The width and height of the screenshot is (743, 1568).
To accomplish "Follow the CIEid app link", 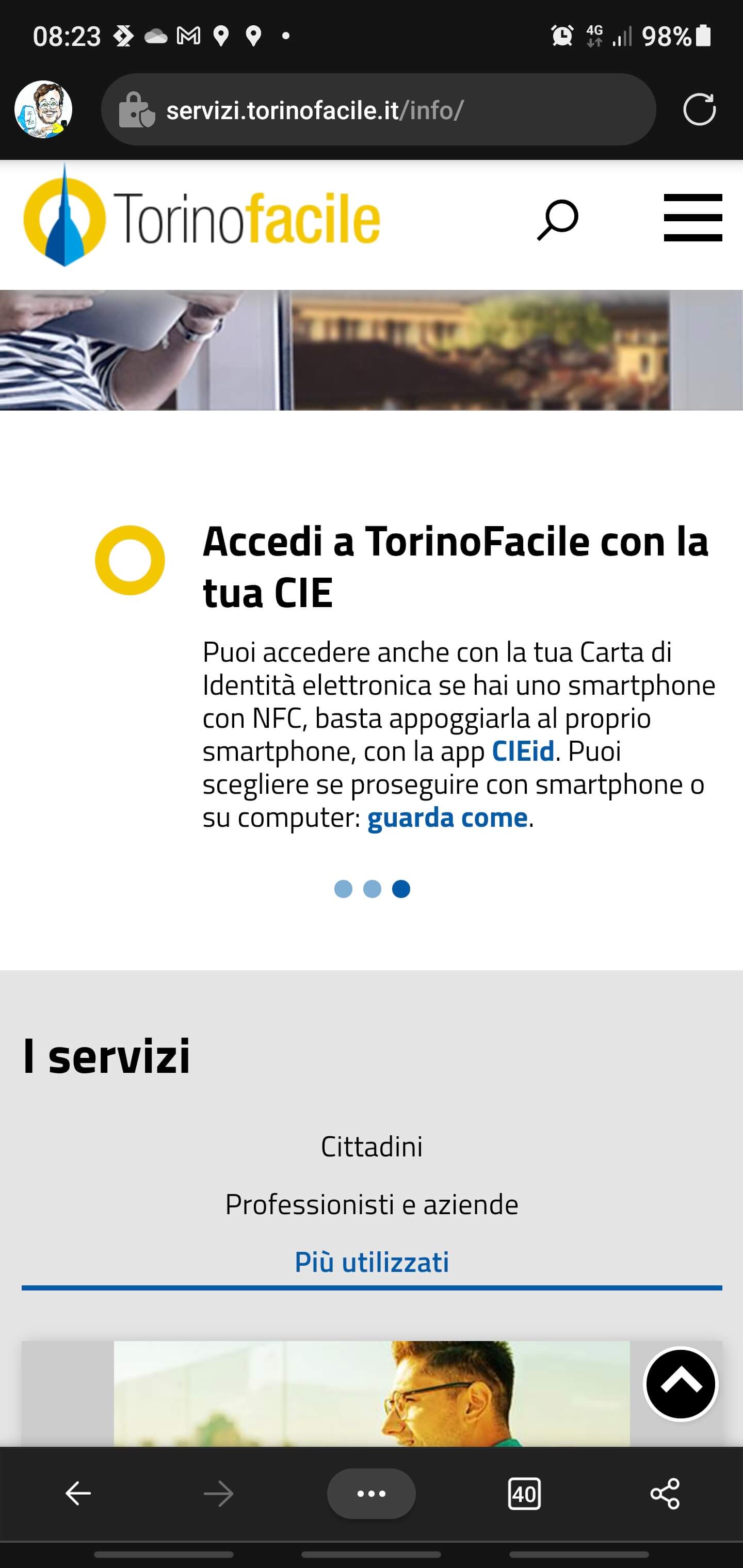I will coord(523,751).
